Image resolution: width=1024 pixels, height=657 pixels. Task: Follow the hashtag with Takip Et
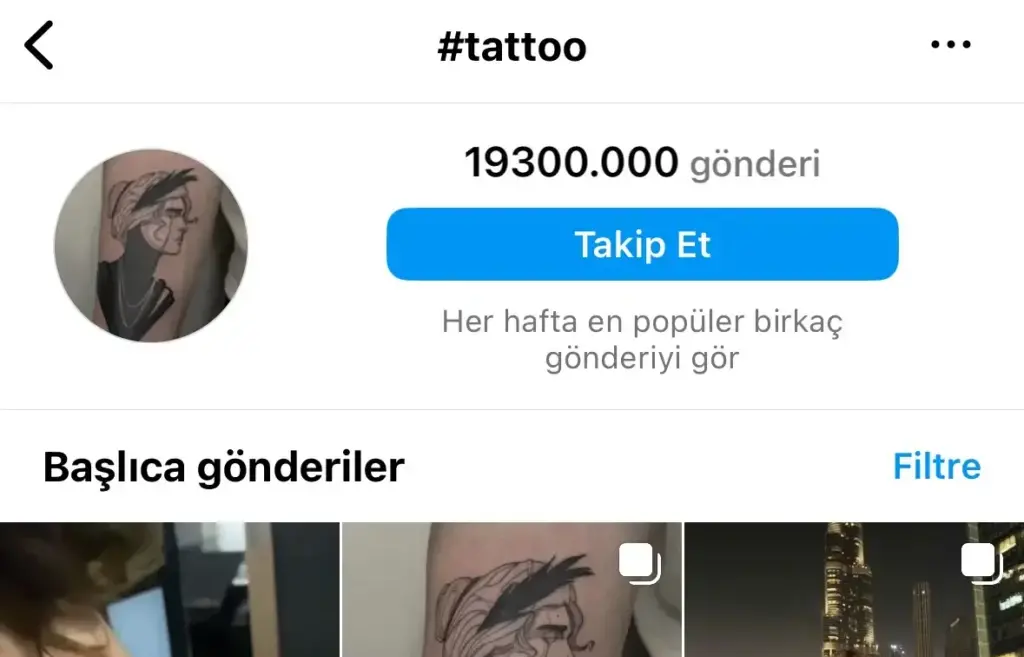642,244
